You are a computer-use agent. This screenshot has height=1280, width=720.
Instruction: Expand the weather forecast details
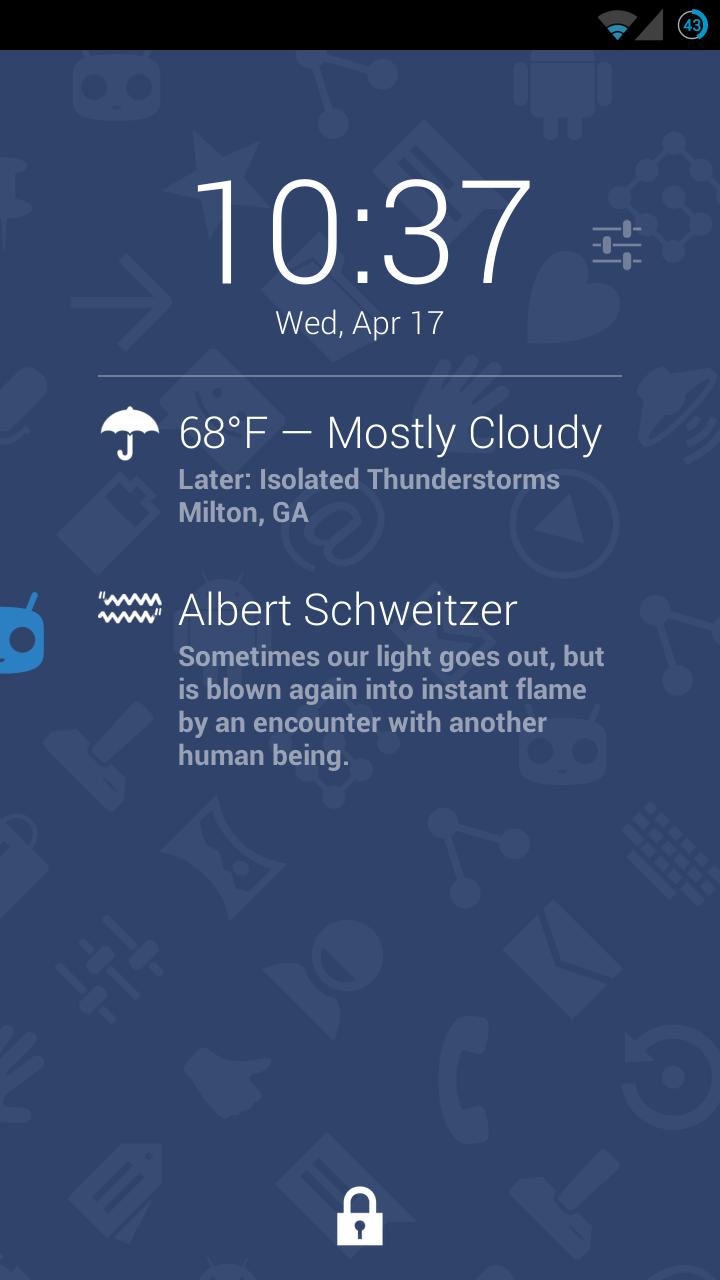pos(390,432)
